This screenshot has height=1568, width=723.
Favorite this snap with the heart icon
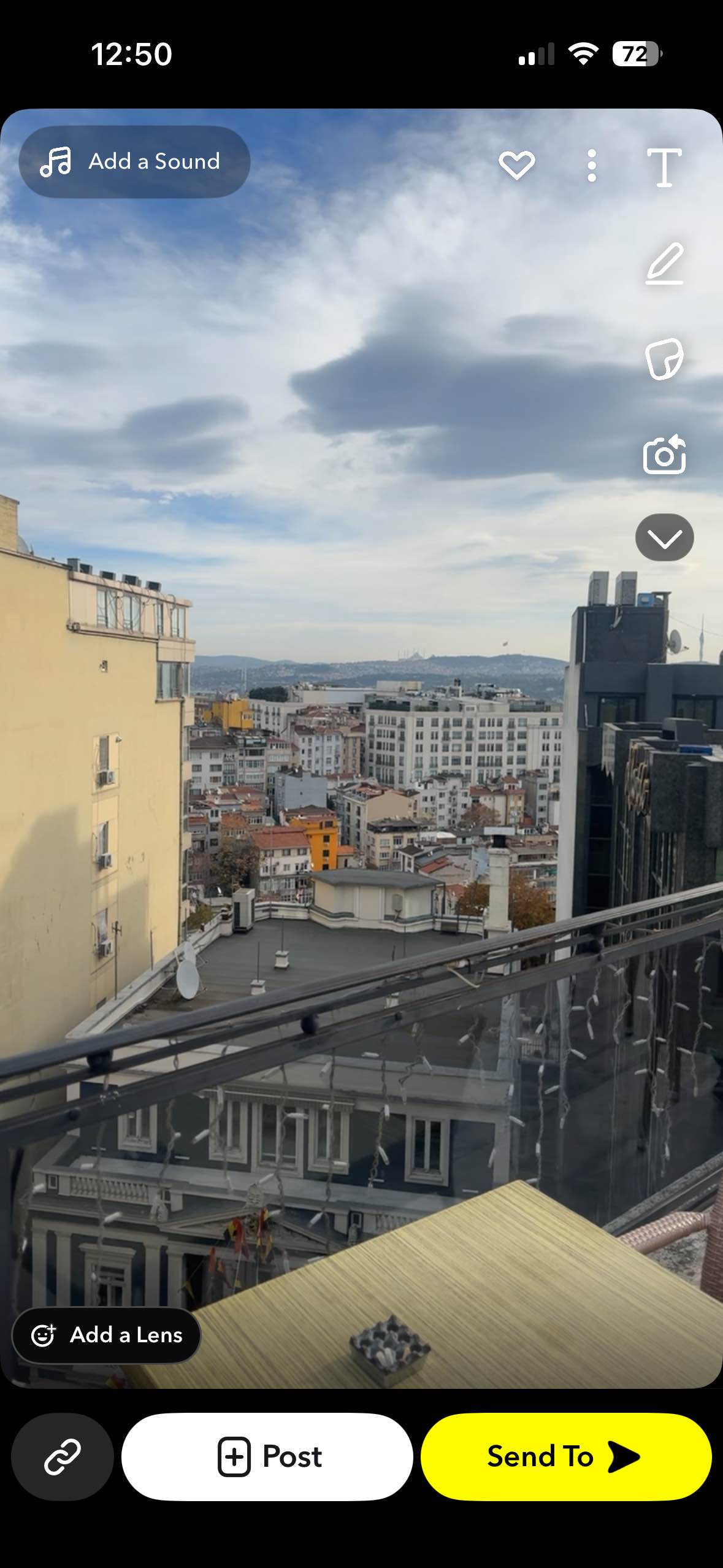click(x=516, y=165)
